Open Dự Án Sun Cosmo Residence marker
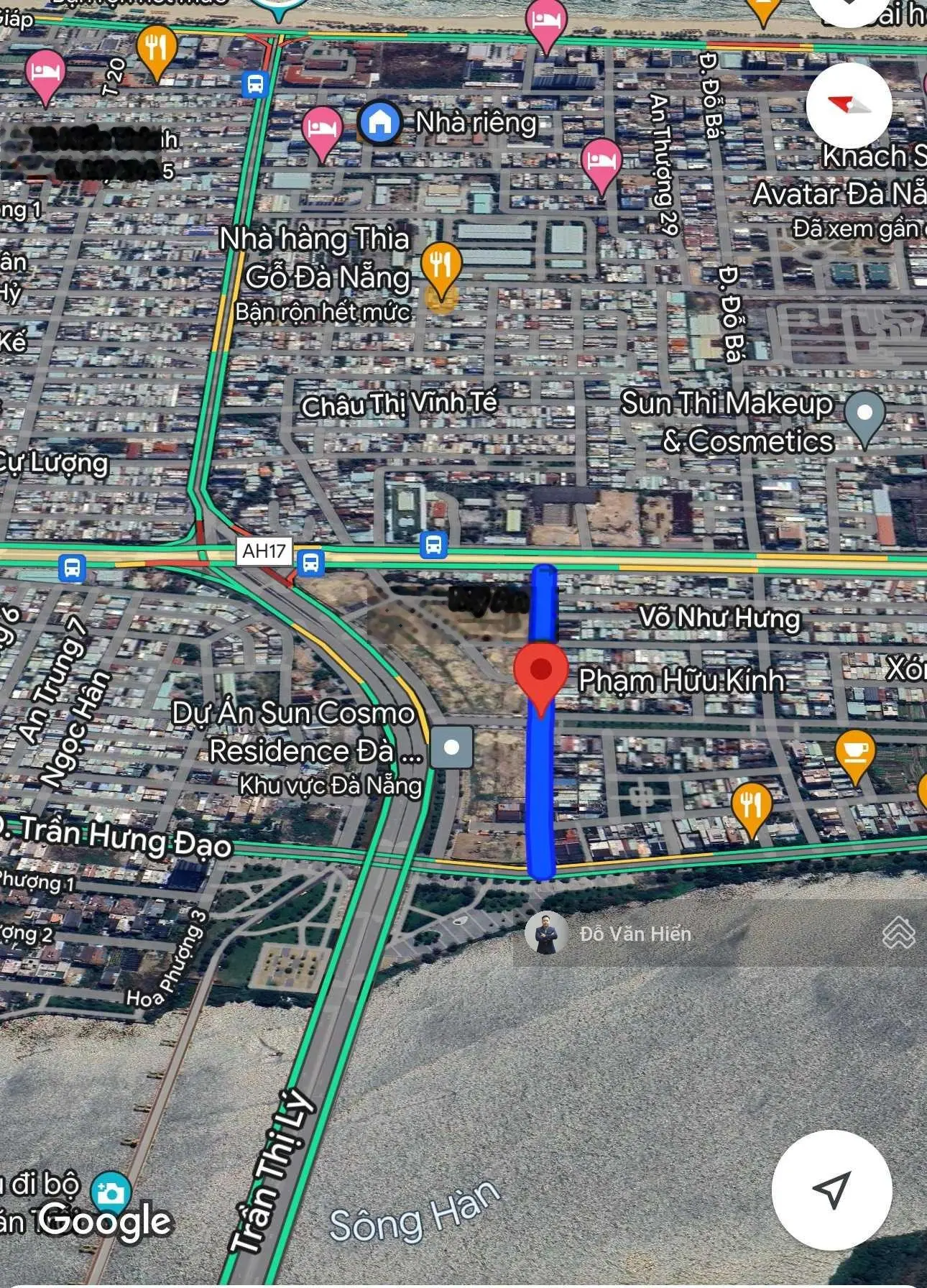The height and width of the screenshot is (1288, 927). [451, 747]
